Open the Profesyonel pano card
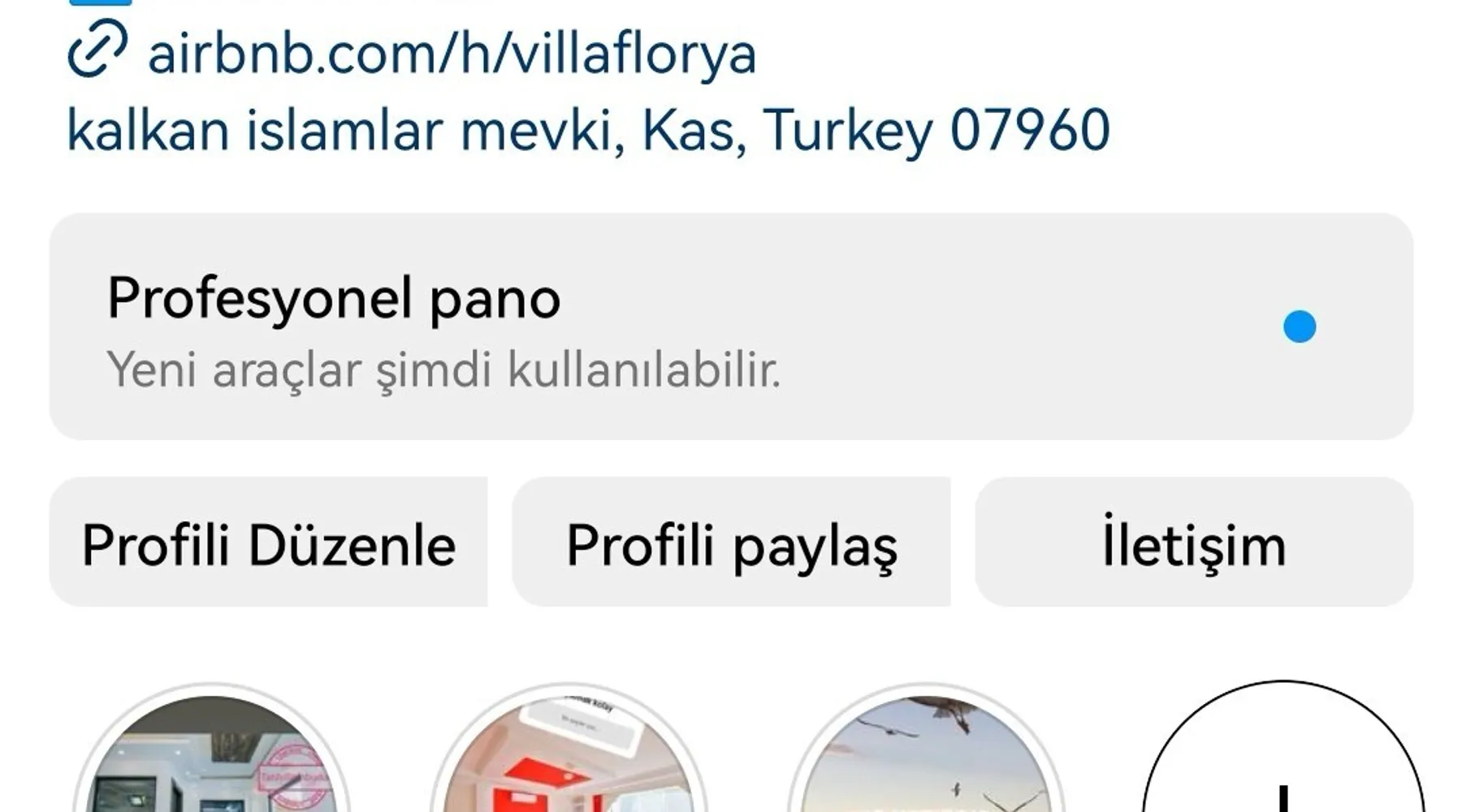Image resolution: width=1462 pixels, height=812 pixels. tap(731, 326)
